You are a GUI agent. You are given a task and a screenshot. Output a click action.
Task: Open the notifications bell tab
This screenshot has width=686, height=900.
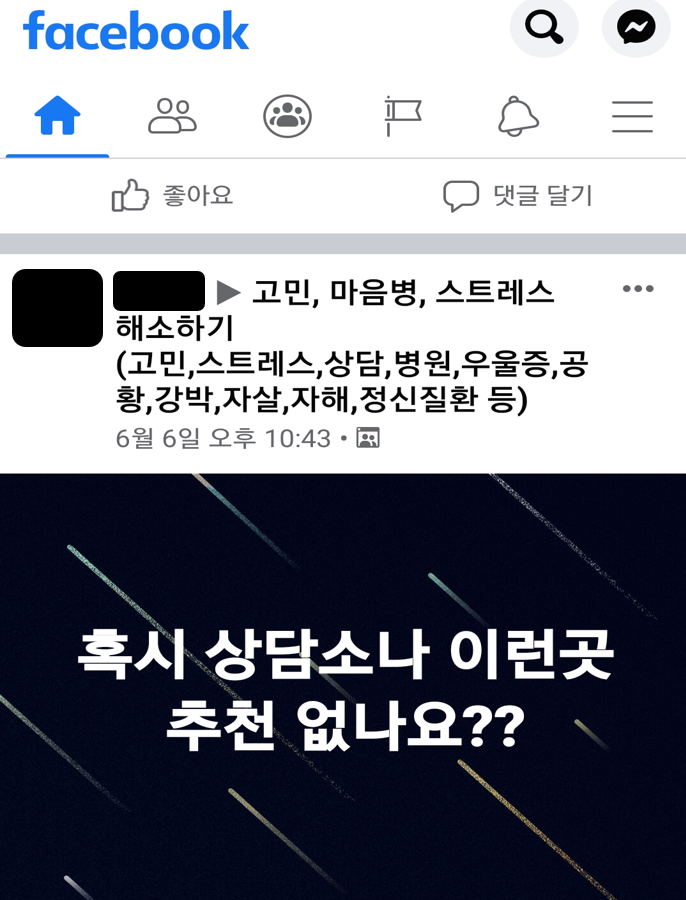(518, 118)
